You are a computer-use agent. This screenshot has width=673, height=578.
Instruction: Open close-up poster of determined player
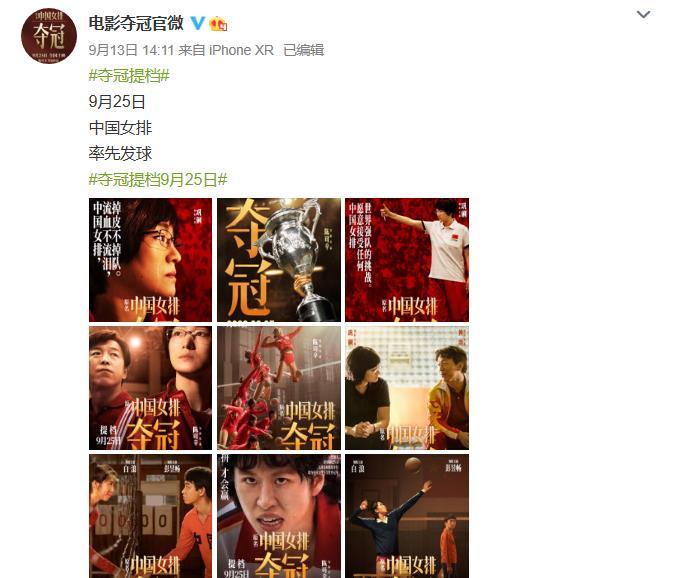pos(278,515)
